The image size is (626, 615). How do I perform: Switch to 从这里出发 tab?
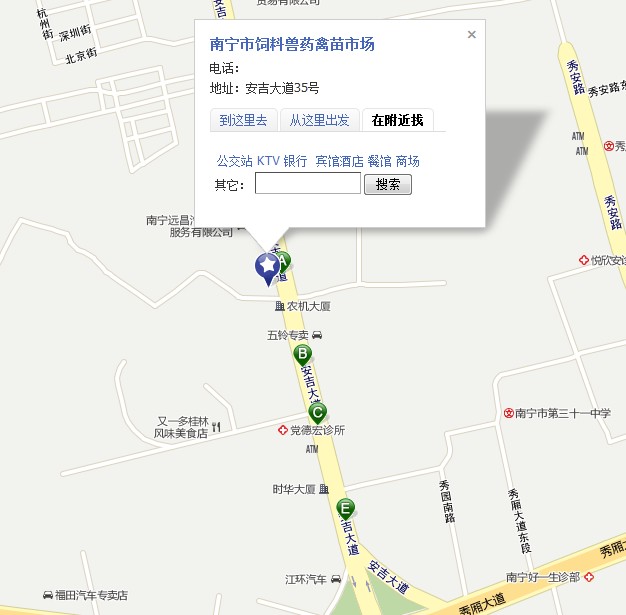point(319,120)
